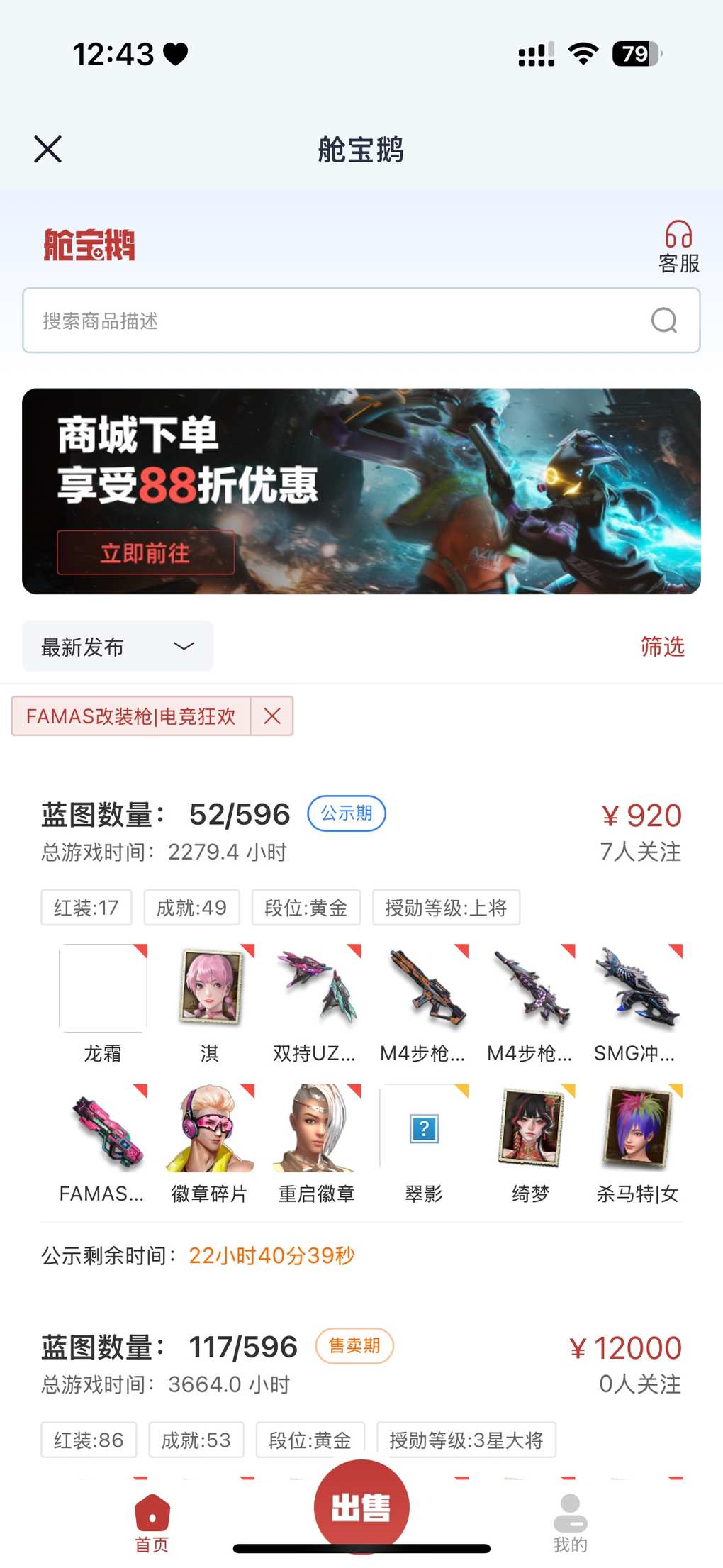Open 客服 customer service
Viewport: 723px width, 1568px height.
[678, 247]
